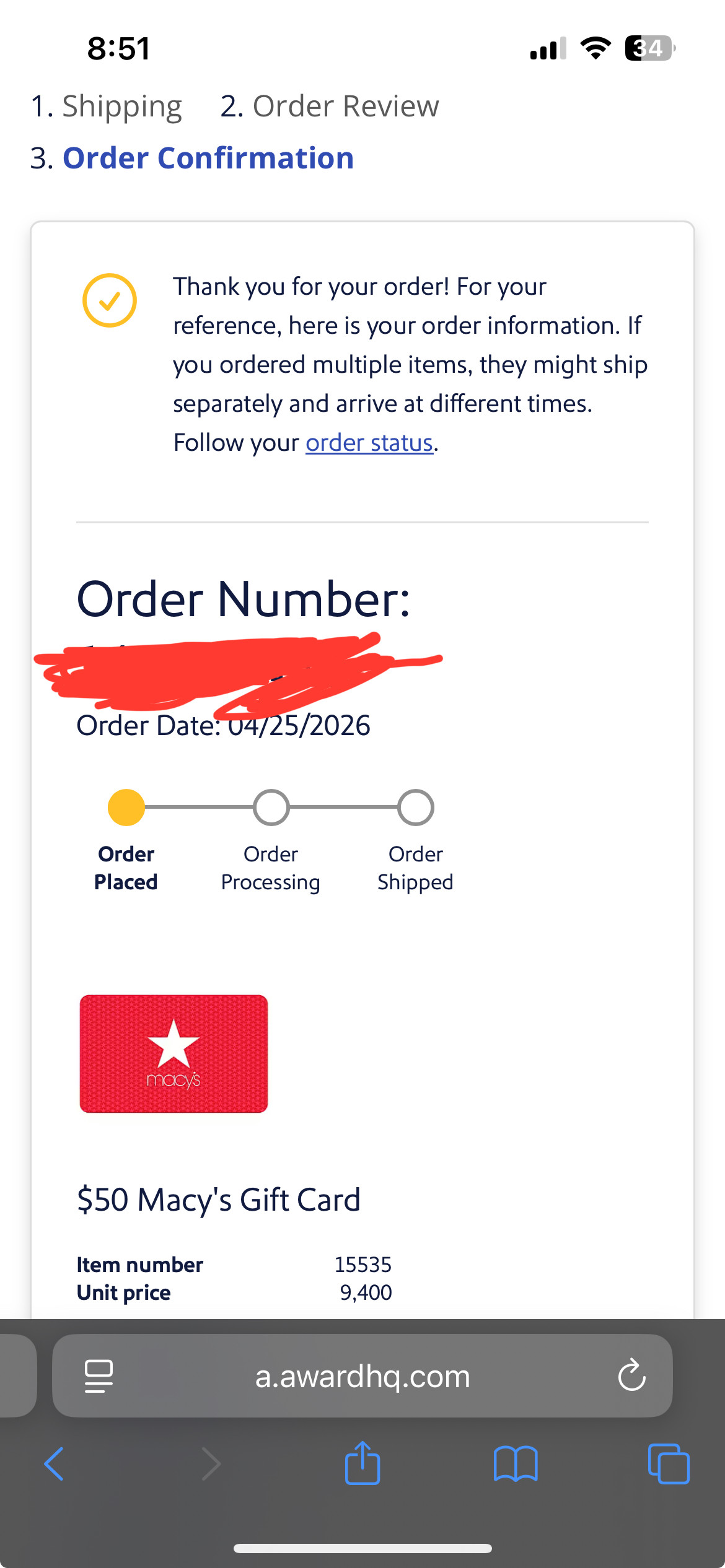Image resolution: width=725 pixels, height=1568 pixels.
Task: Open Safari bookmarks
Action: (516, 1464)
